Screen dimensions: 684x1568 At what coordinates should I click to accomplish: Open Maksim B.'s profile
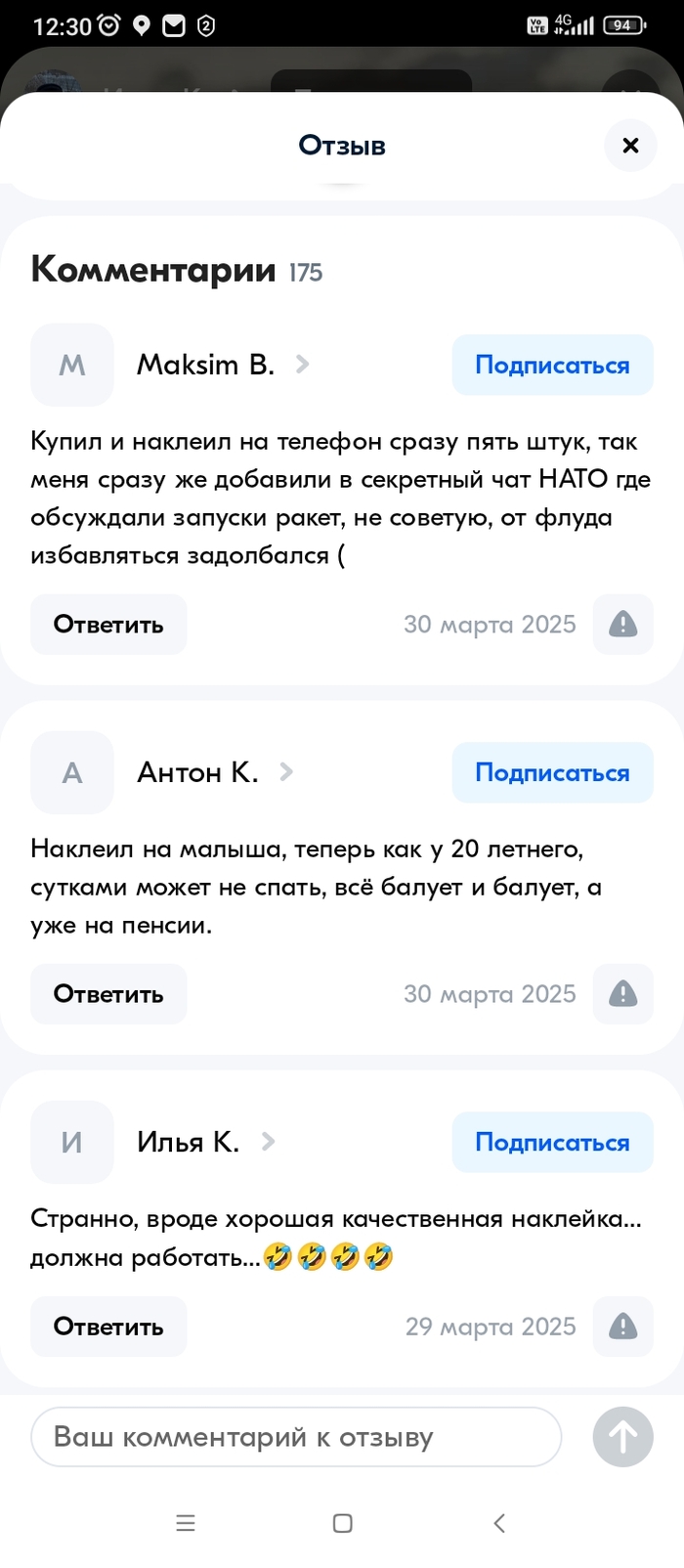(206, 365)
